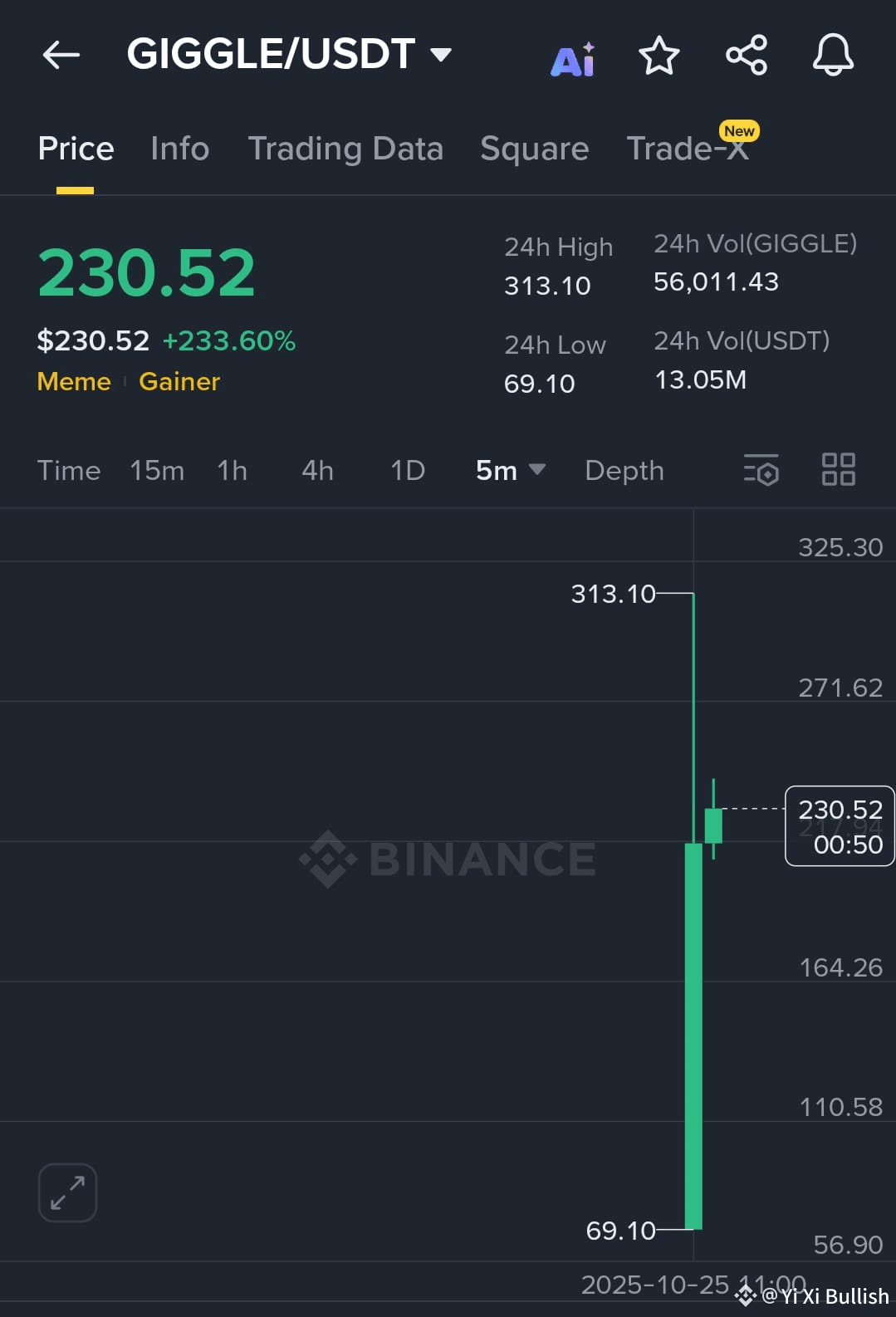Switch to the Depth view
Screen dimensions: 896x1317
point(624,470)
